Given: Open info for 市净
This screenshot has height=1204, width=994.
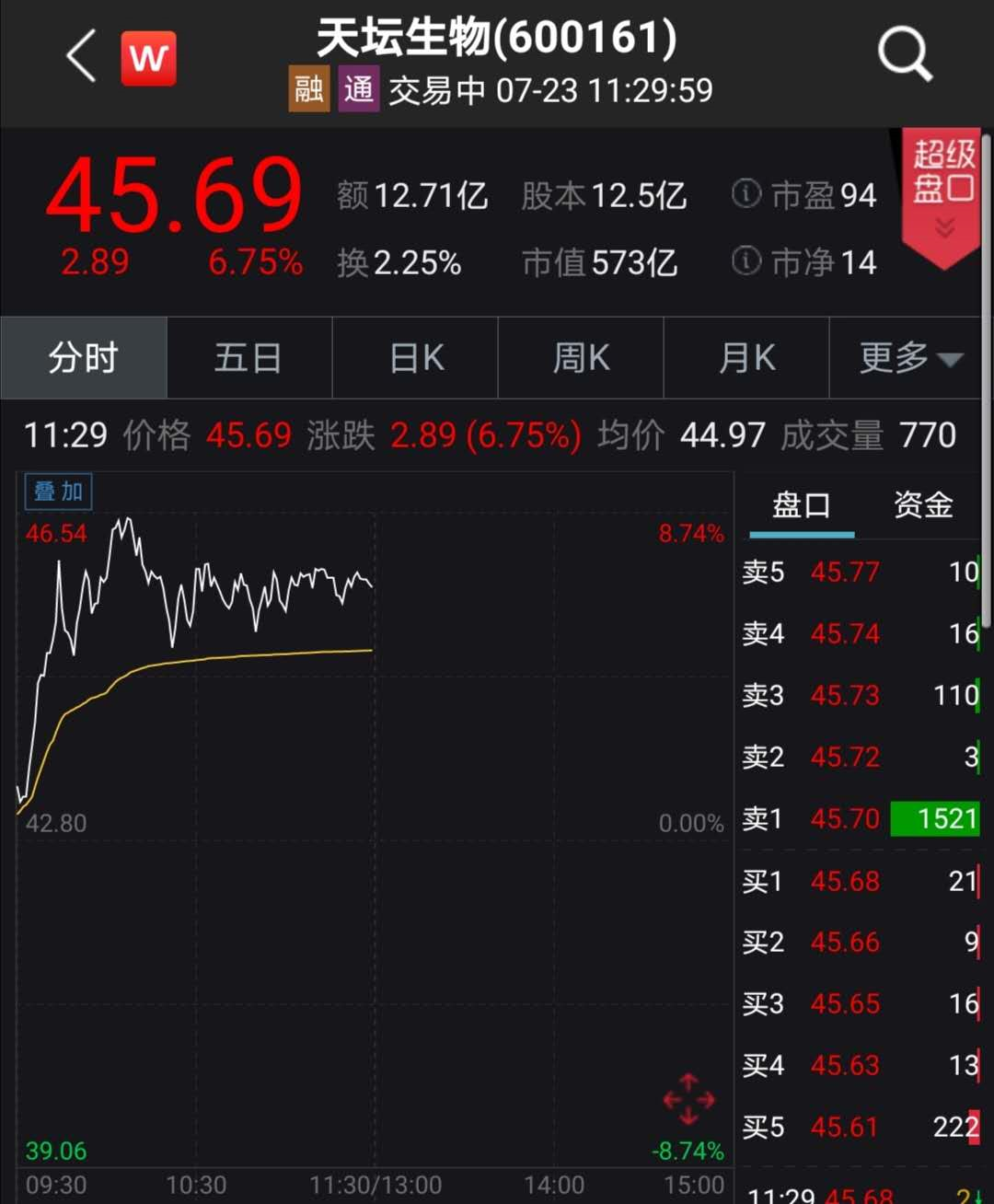Looking at the screenshot, I should pos(745,261).
